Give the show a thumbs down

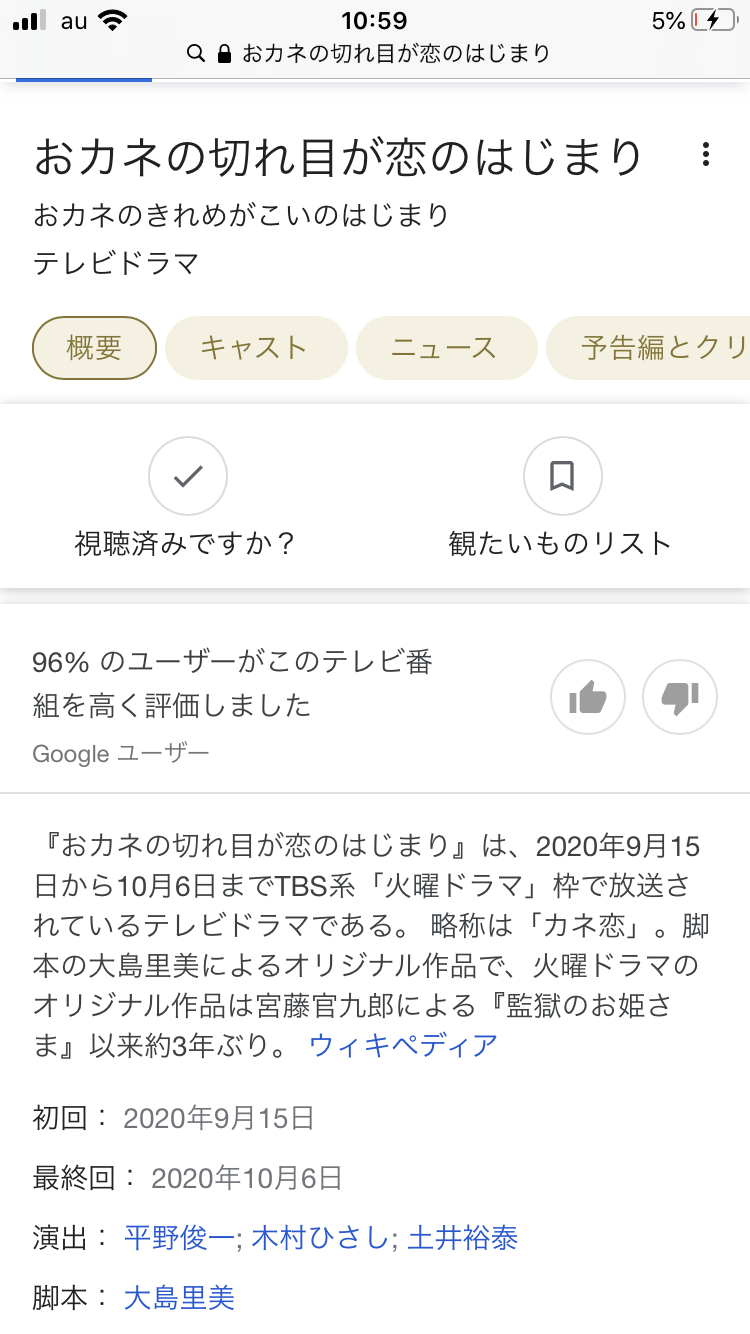point(680,698)
